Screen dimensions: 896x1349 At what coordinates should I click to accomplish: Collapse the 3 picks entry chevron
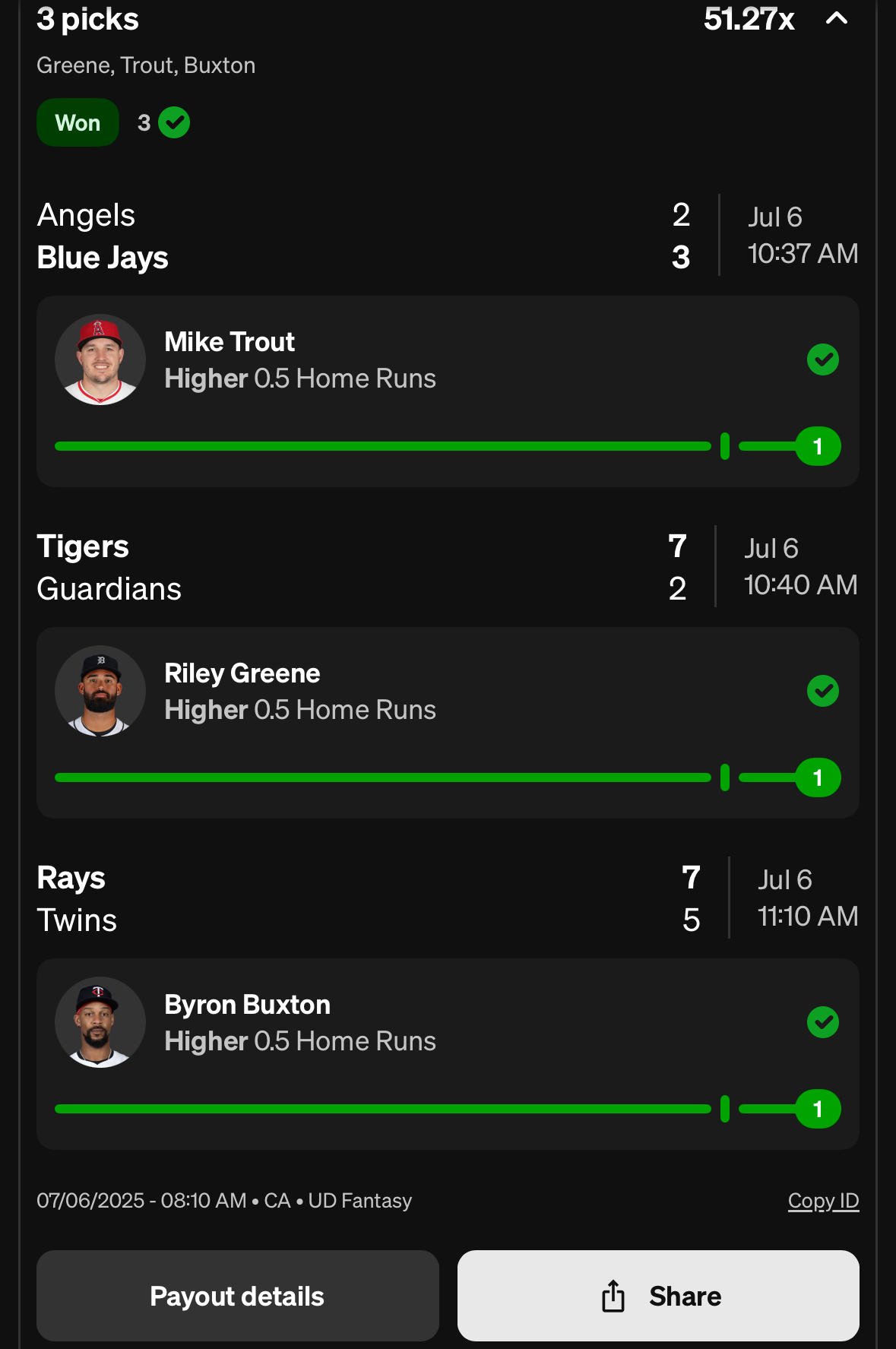click(836, 19)
